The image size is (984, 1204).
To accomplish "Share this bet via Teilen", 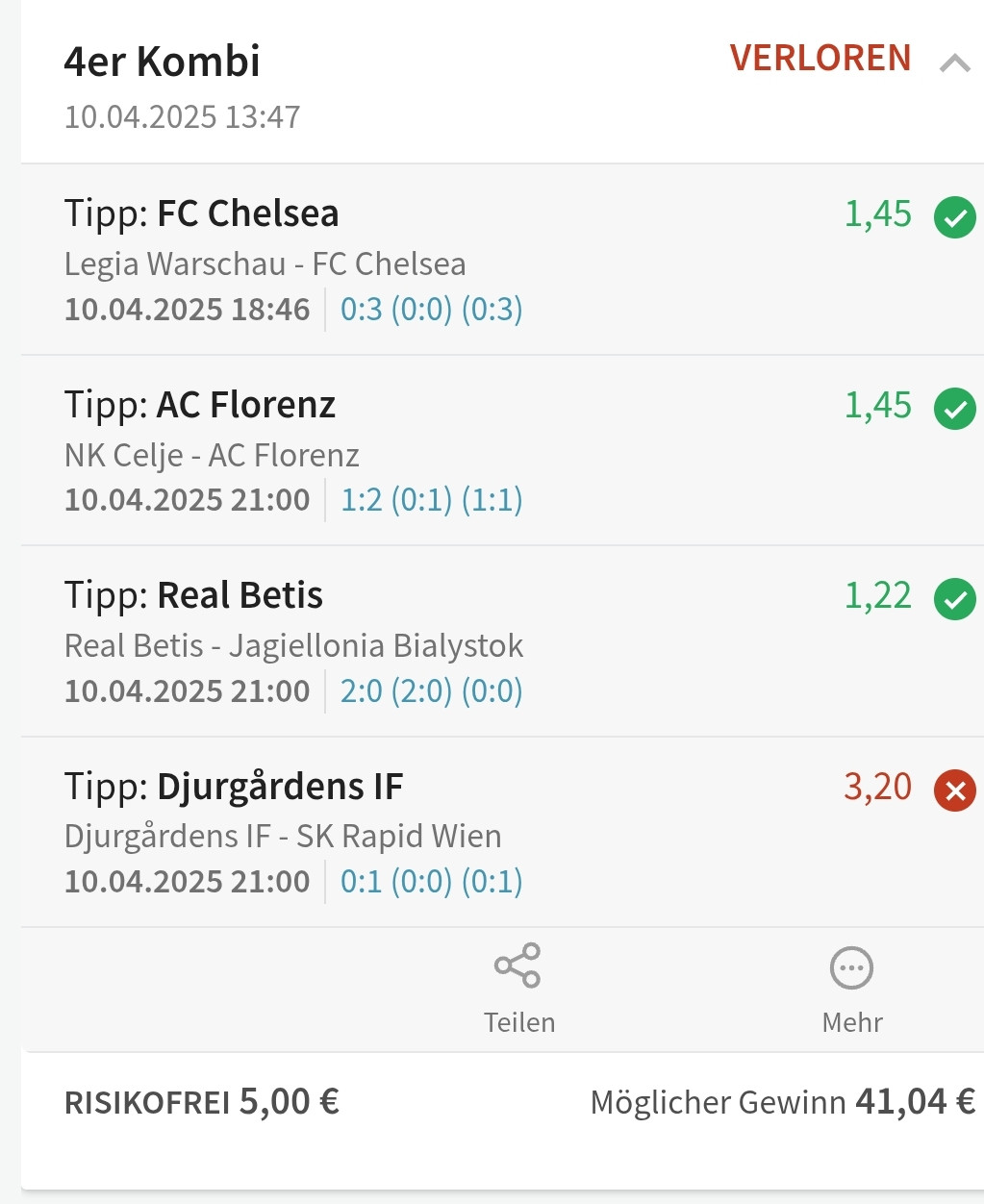I will tap(518, 987).
